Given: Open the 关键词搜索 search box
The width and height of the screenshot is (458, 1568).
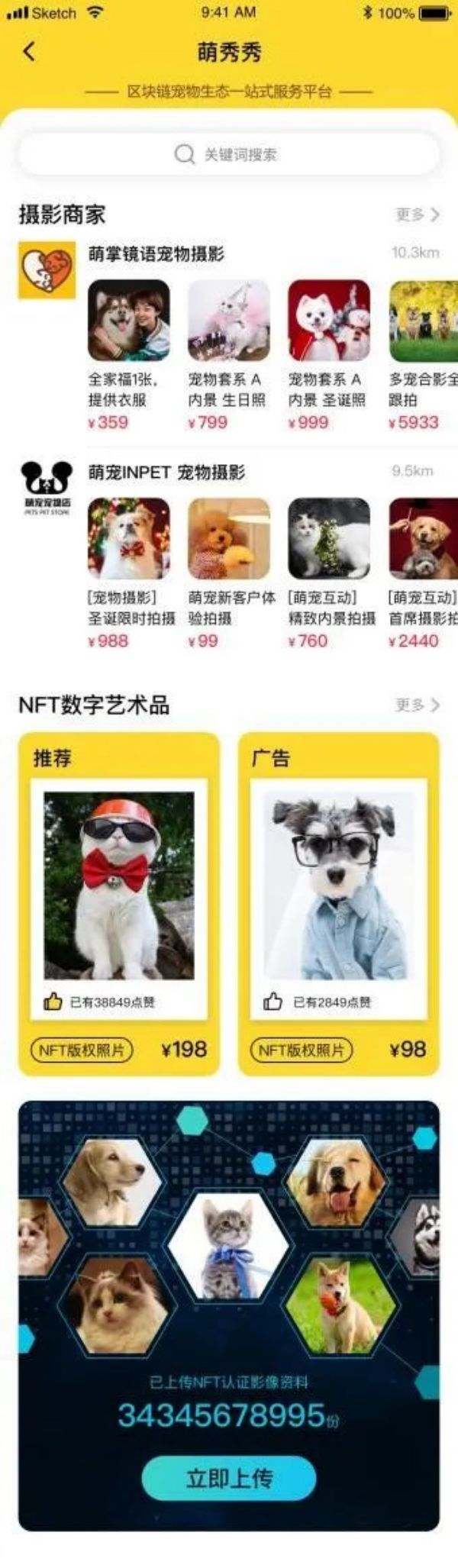Looking at the screenshot, I should [228, 154].
